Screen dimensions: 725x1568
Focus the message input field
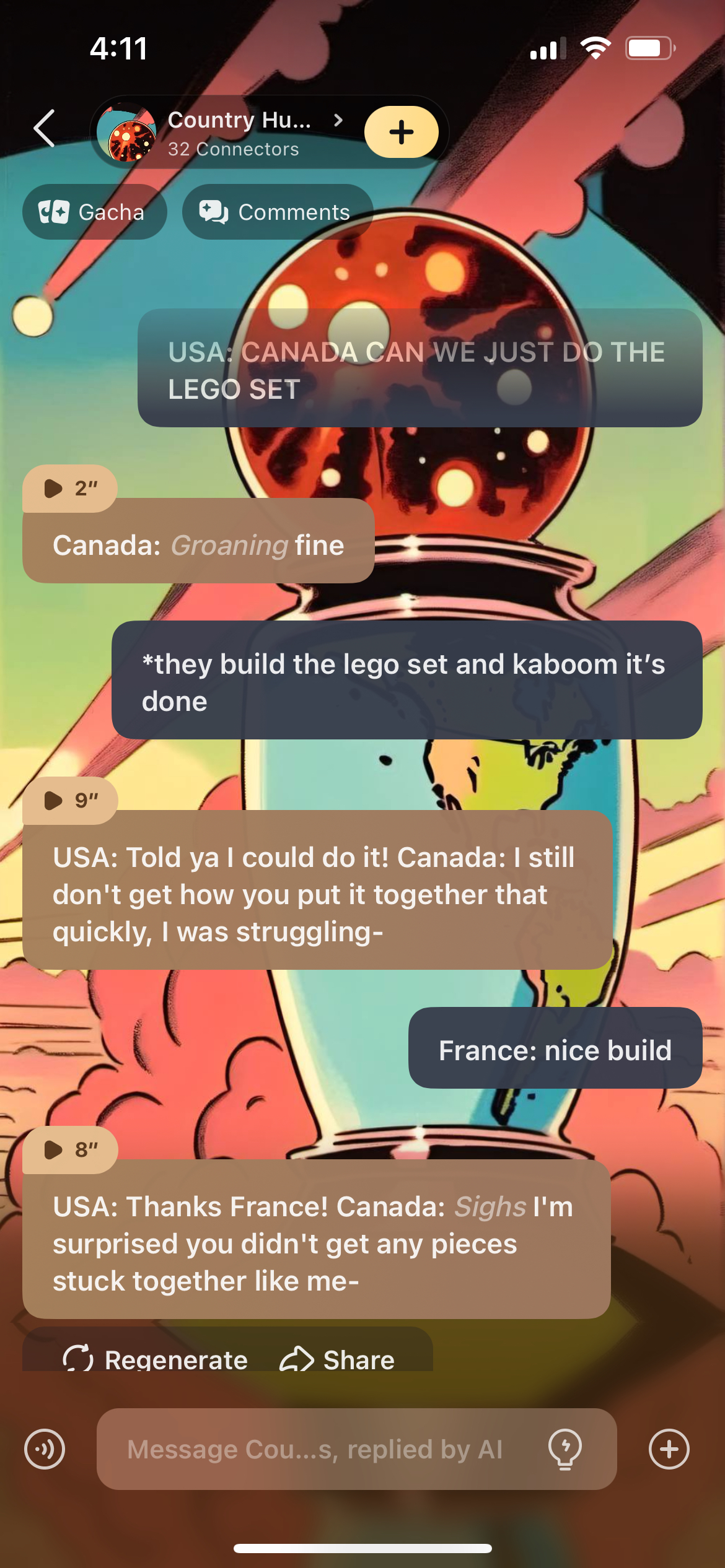(316, 1449)
